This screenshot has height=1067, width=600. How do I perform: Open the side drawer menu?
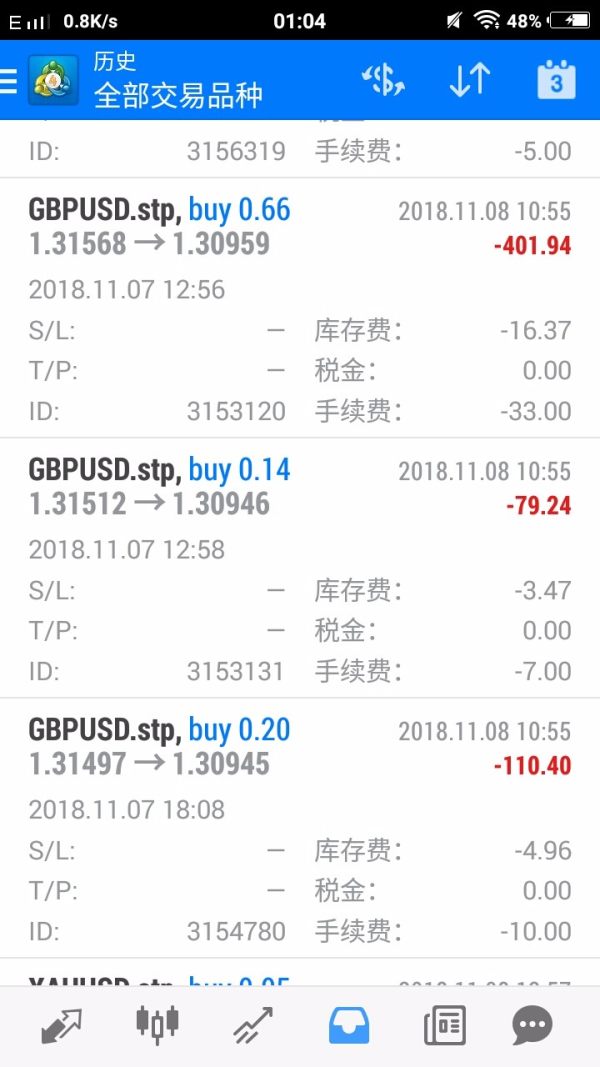click(x=10, y=81)
